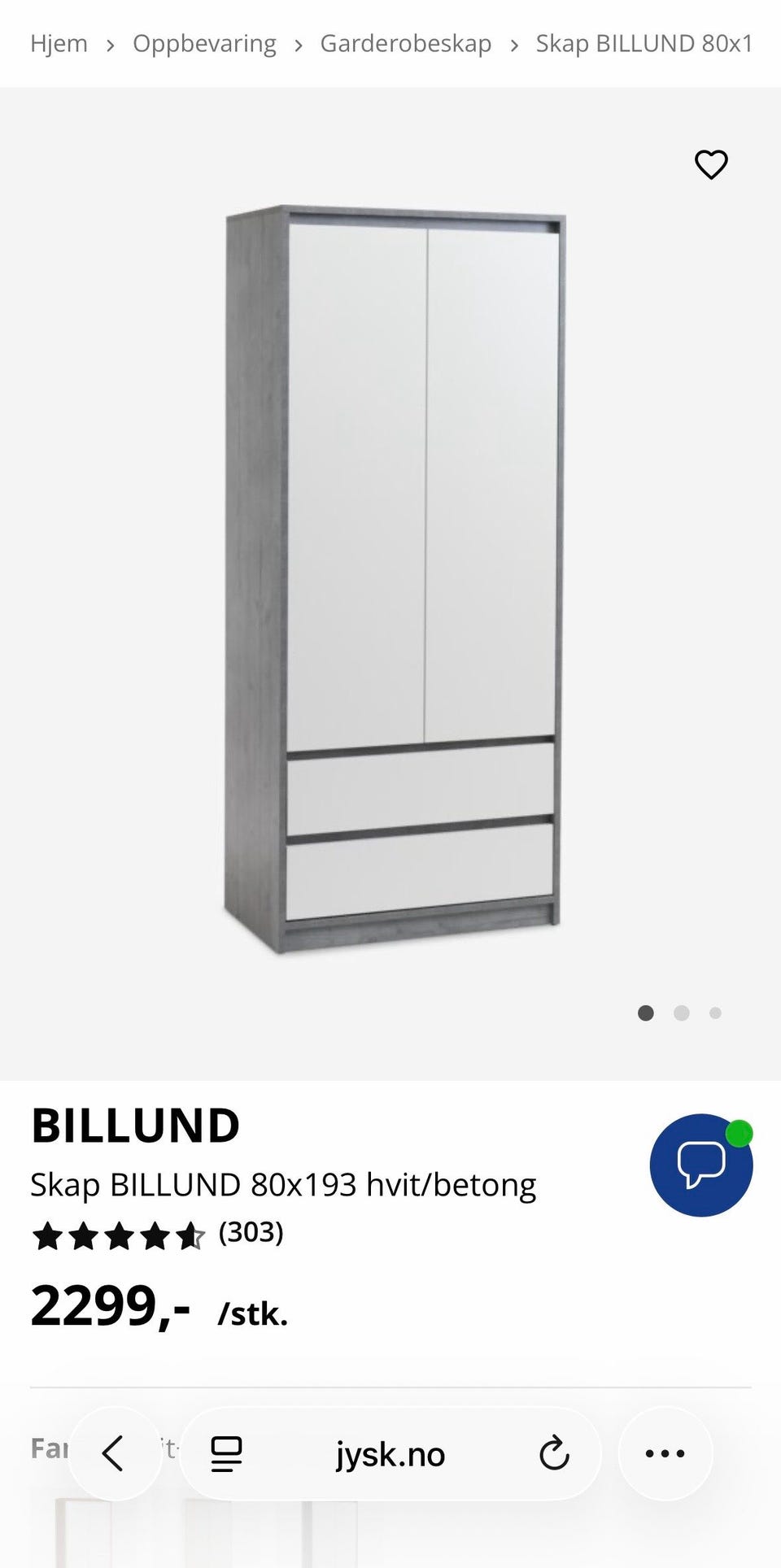
Task: Tap the jysk.no address field
Action: pos(390,1454)
